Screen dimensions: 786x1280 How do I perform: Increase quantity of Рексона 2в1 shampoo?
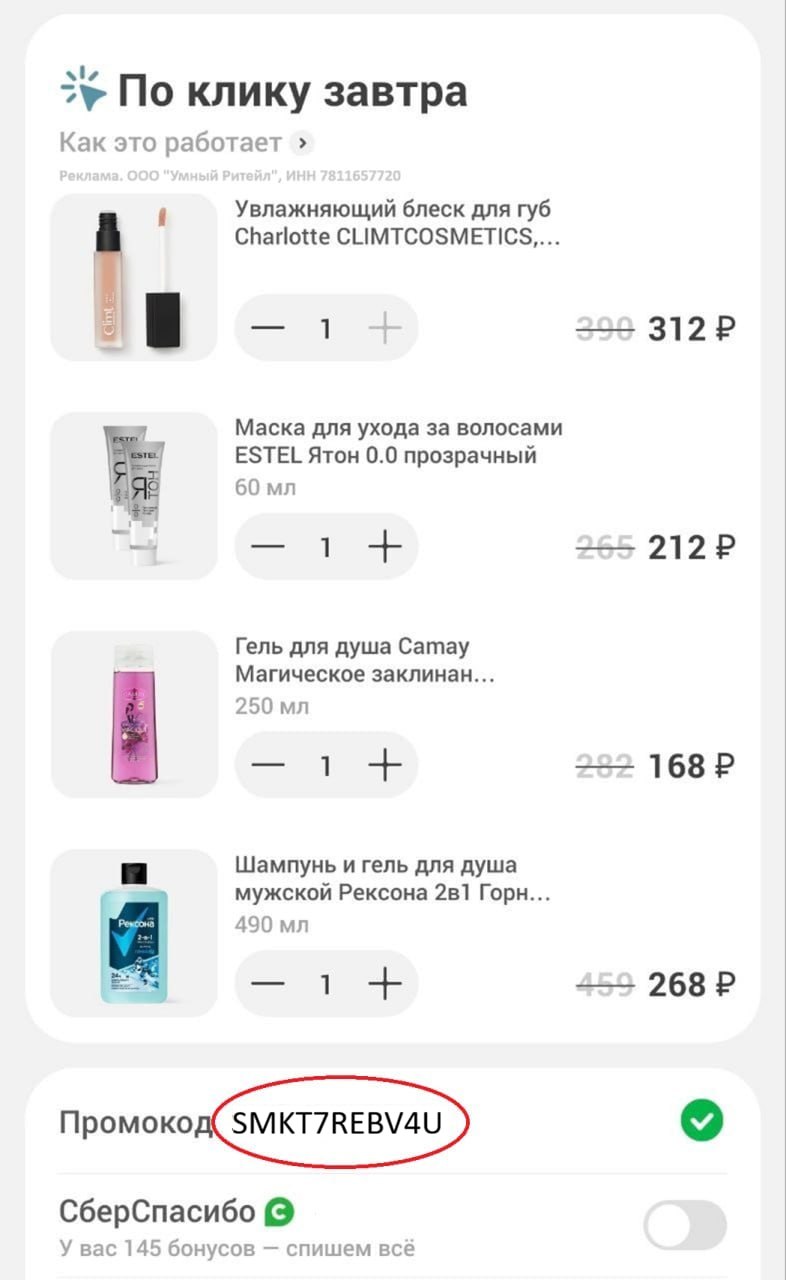384,985
